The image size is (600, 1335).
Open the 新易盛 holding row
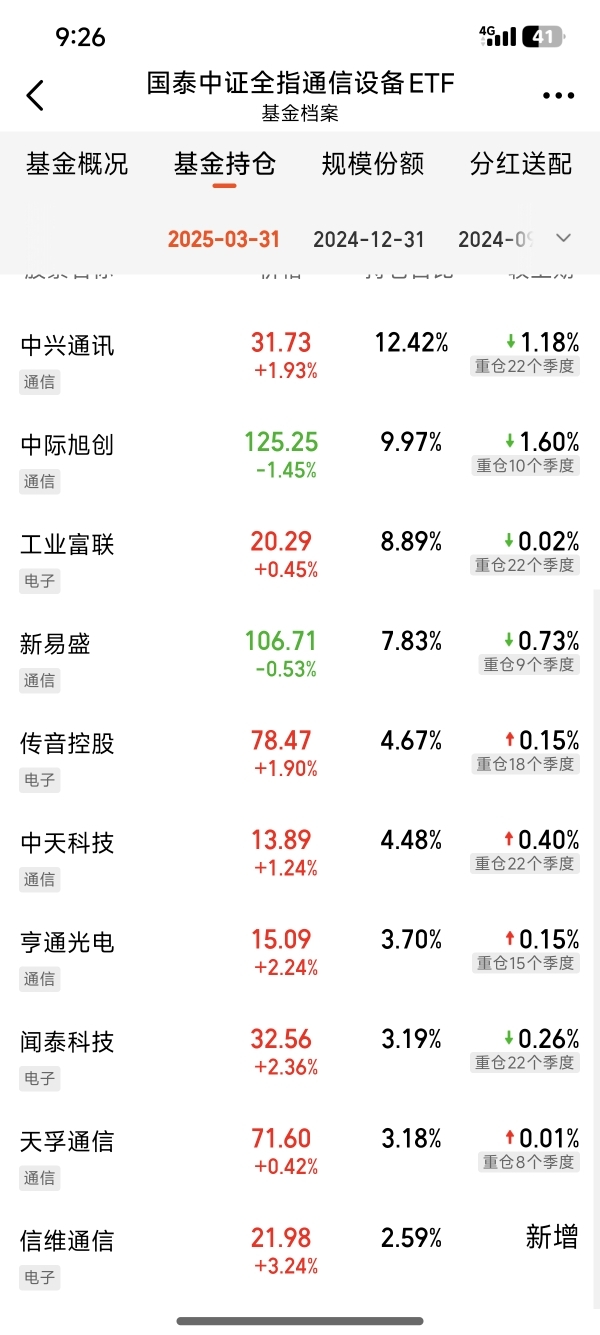click(300, 656)
